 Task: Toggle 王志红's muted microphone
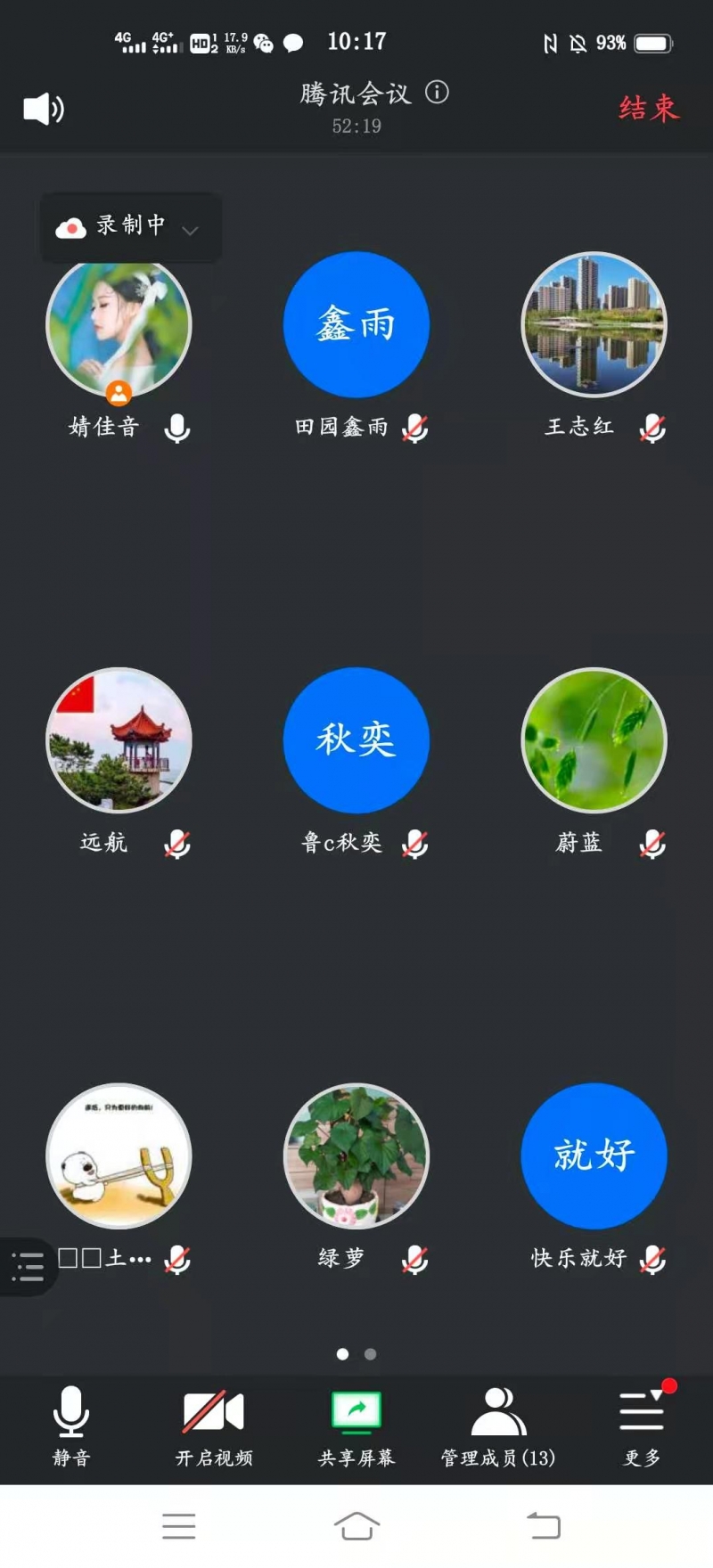click(x=654, y=429)
